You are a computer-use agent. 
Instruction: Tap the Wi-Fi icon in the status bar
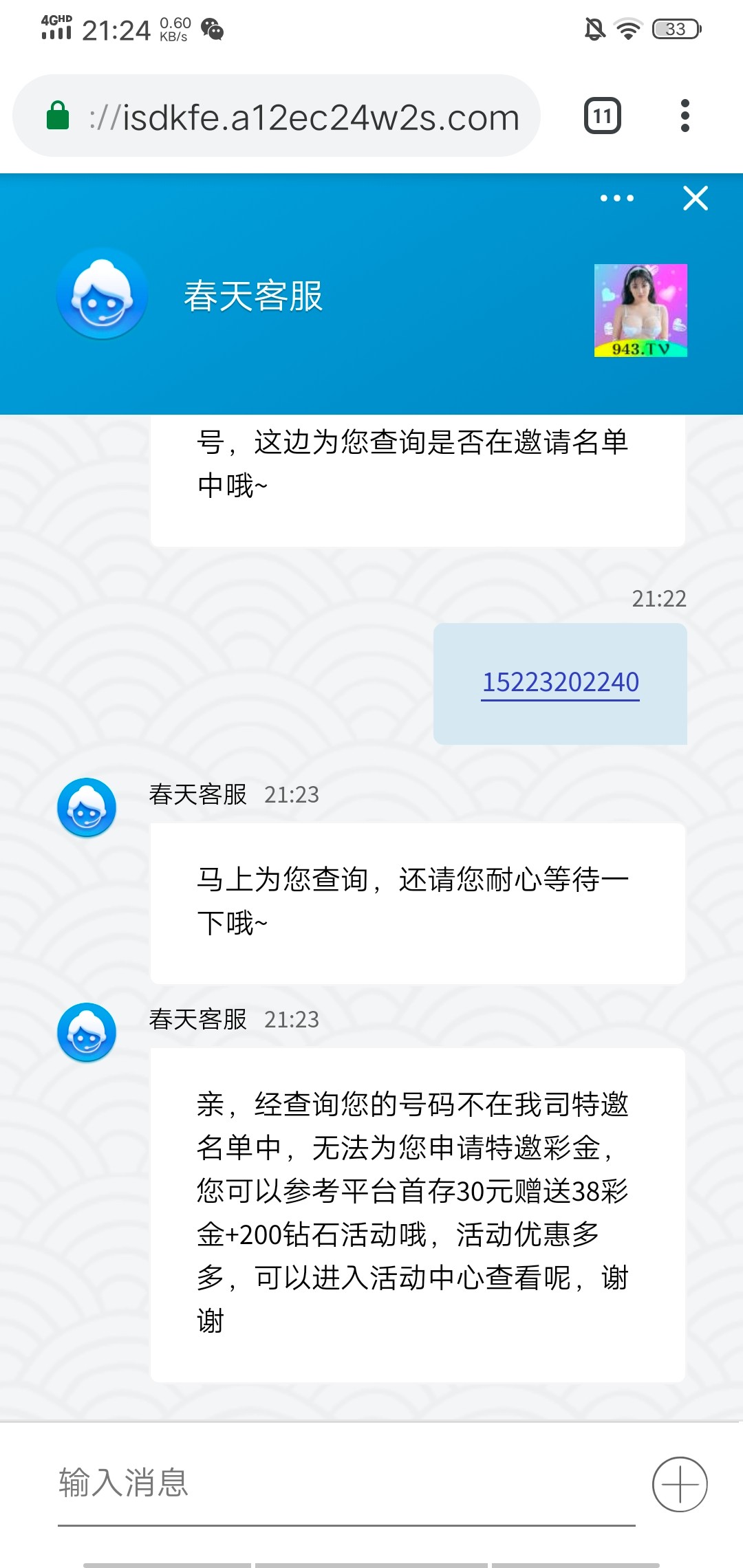click(x=627, y=28)
